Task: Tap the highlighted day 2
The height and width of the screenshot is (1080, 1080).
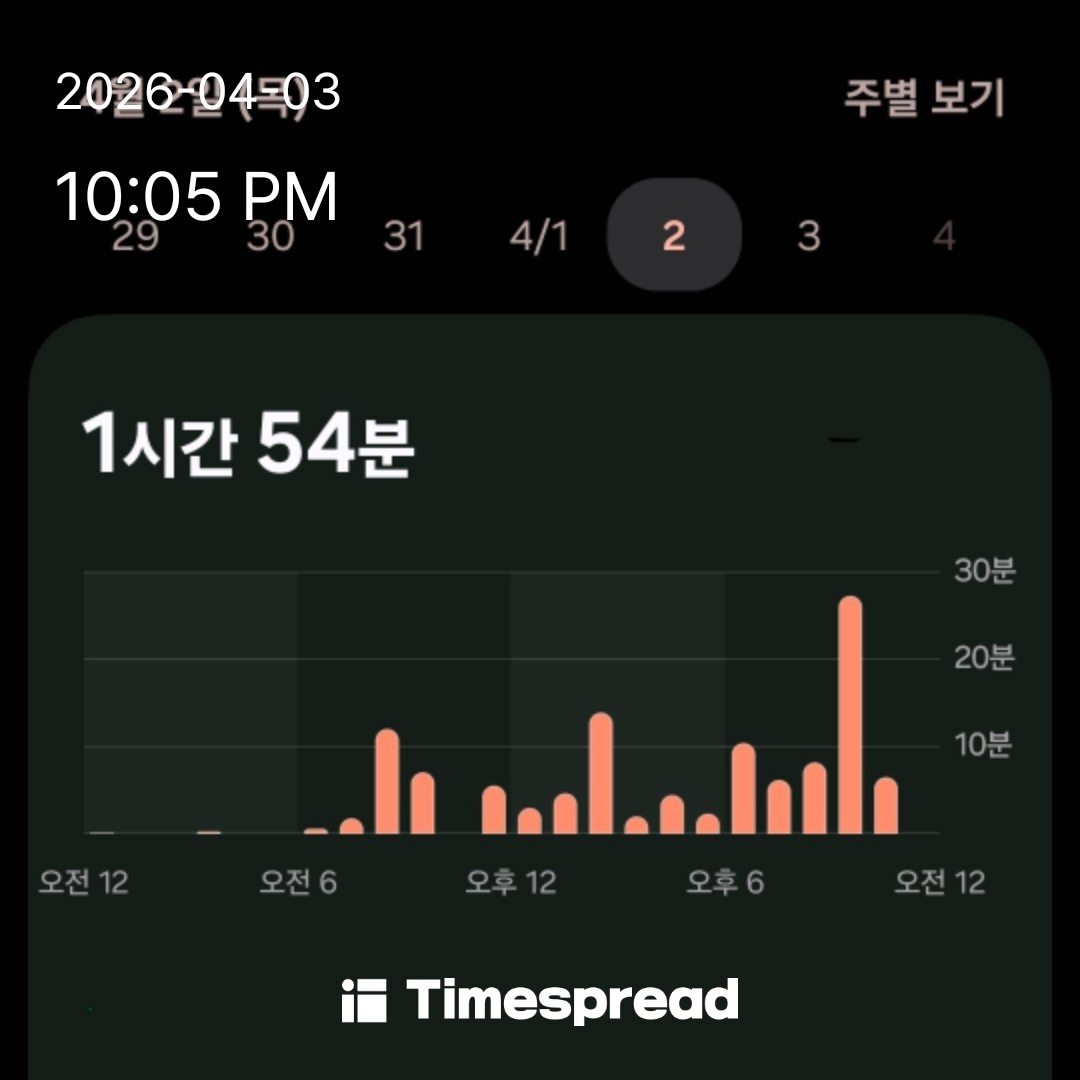Action: coord(674,236)
